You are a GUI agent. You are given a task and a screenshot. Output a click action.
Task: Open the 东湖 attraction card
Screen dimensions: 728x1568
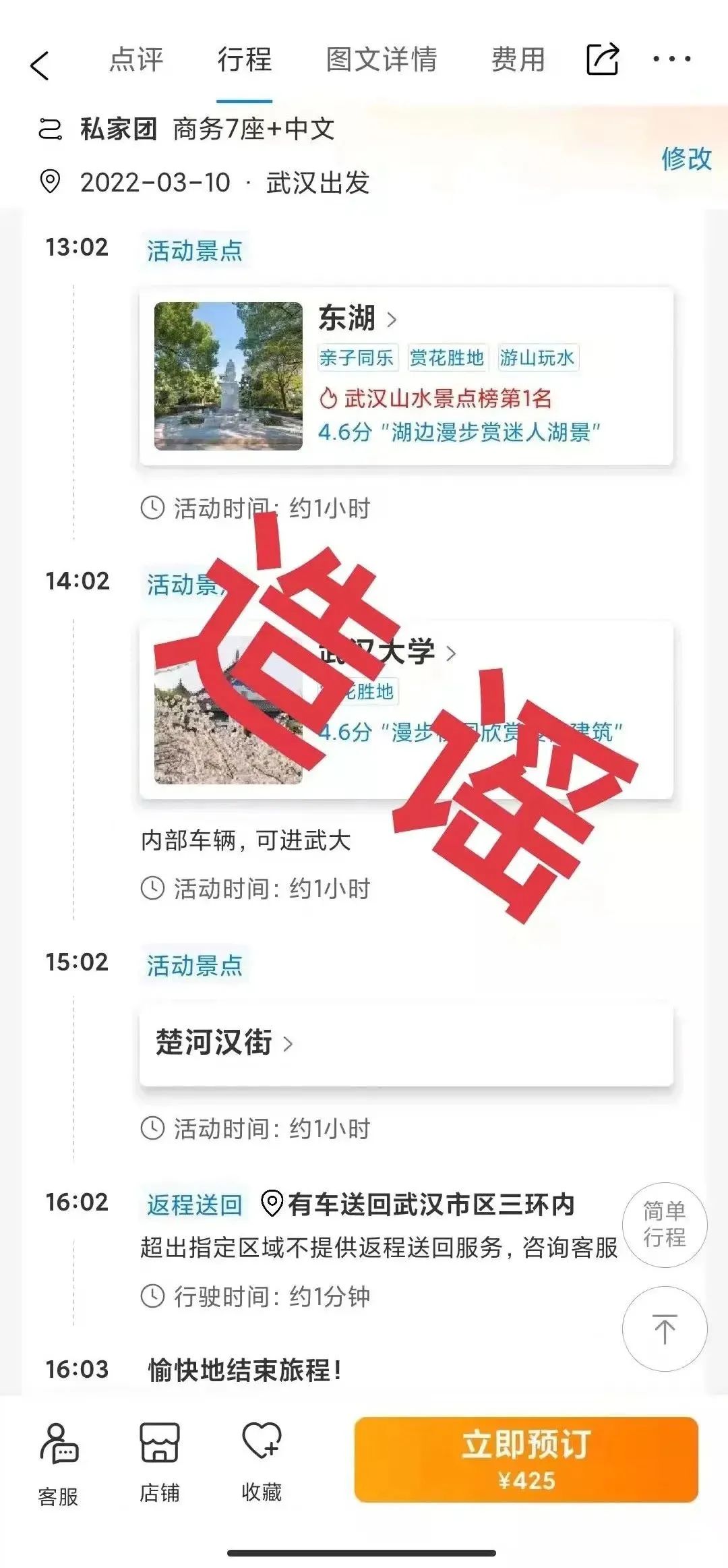tap(406, 376)
